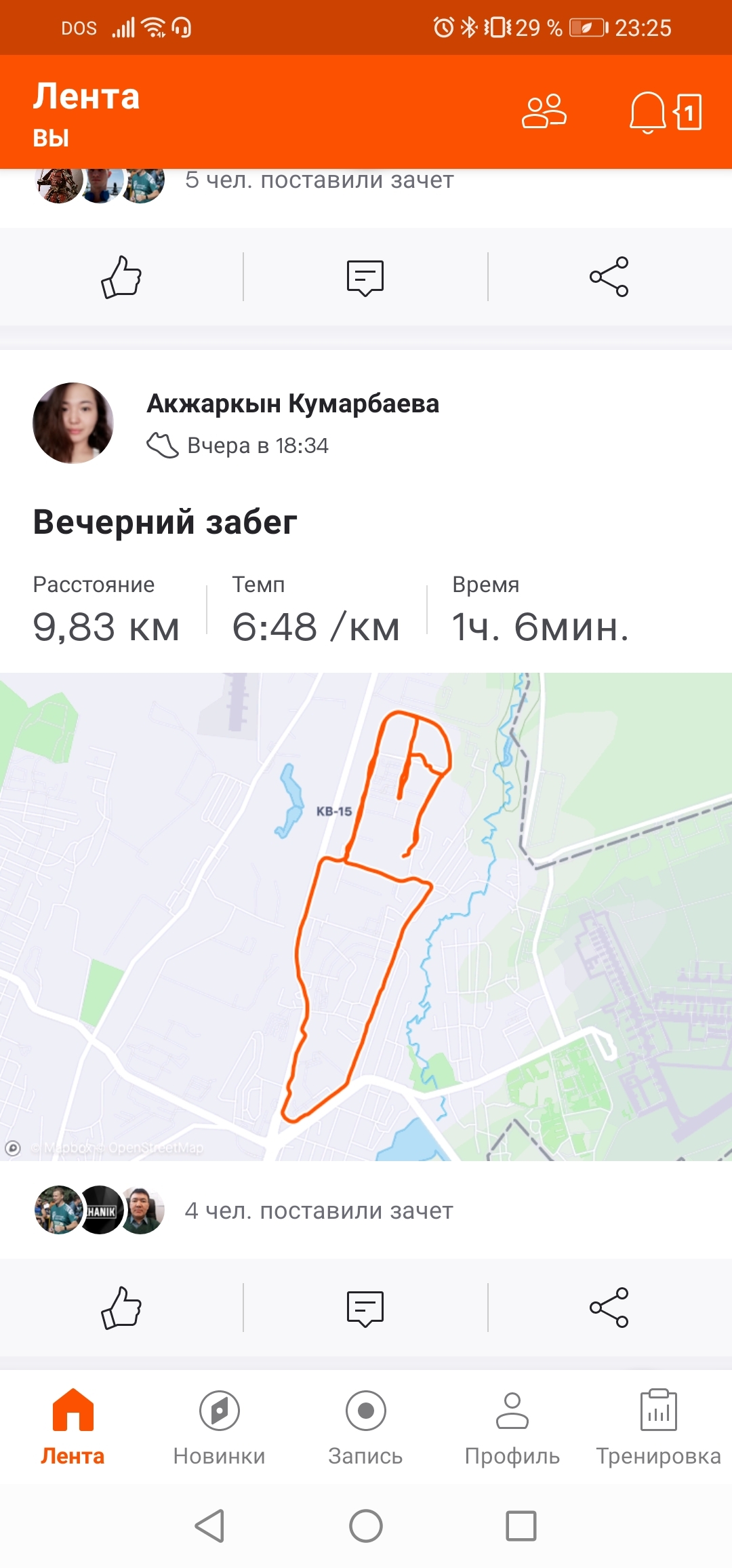This screenshot has height=1568, width=732.
Task: Open Акжаркын Кумарбаева's profile picture
Action: pyautogui.click(x=73, y=423)
